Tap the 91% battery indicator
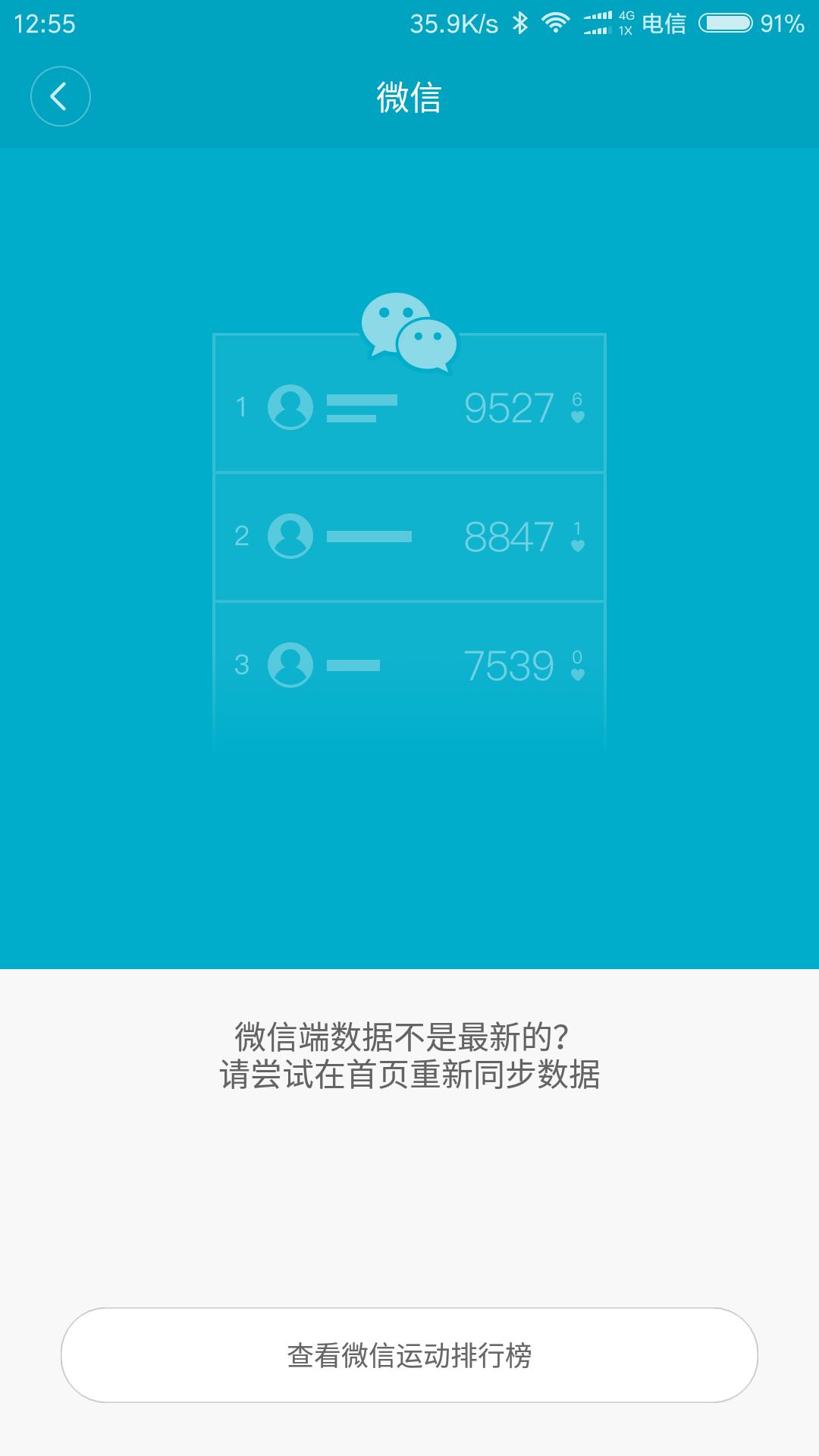 tap(780, 23)
